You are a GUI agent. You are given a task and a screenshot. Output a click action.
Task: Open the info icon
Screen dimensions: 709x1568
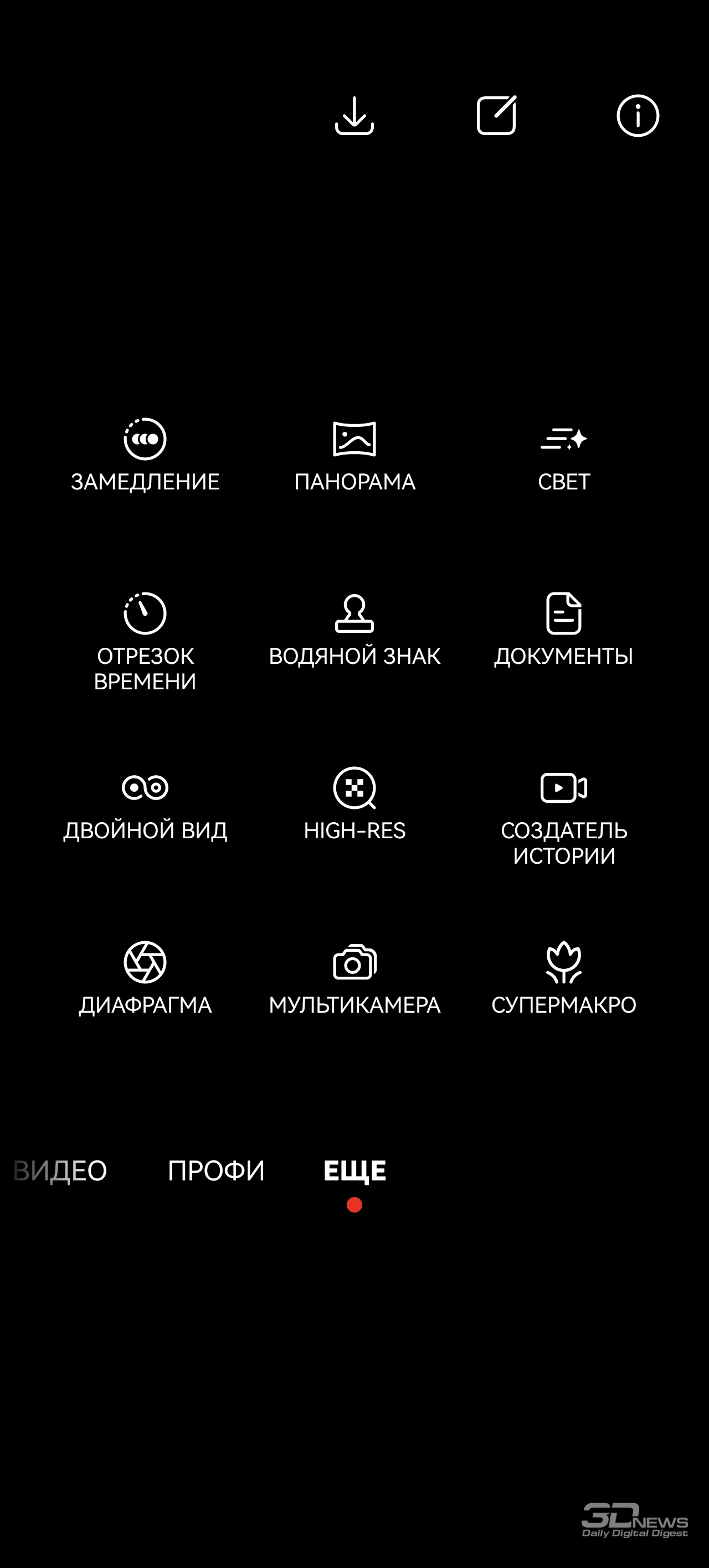[638, 116]
